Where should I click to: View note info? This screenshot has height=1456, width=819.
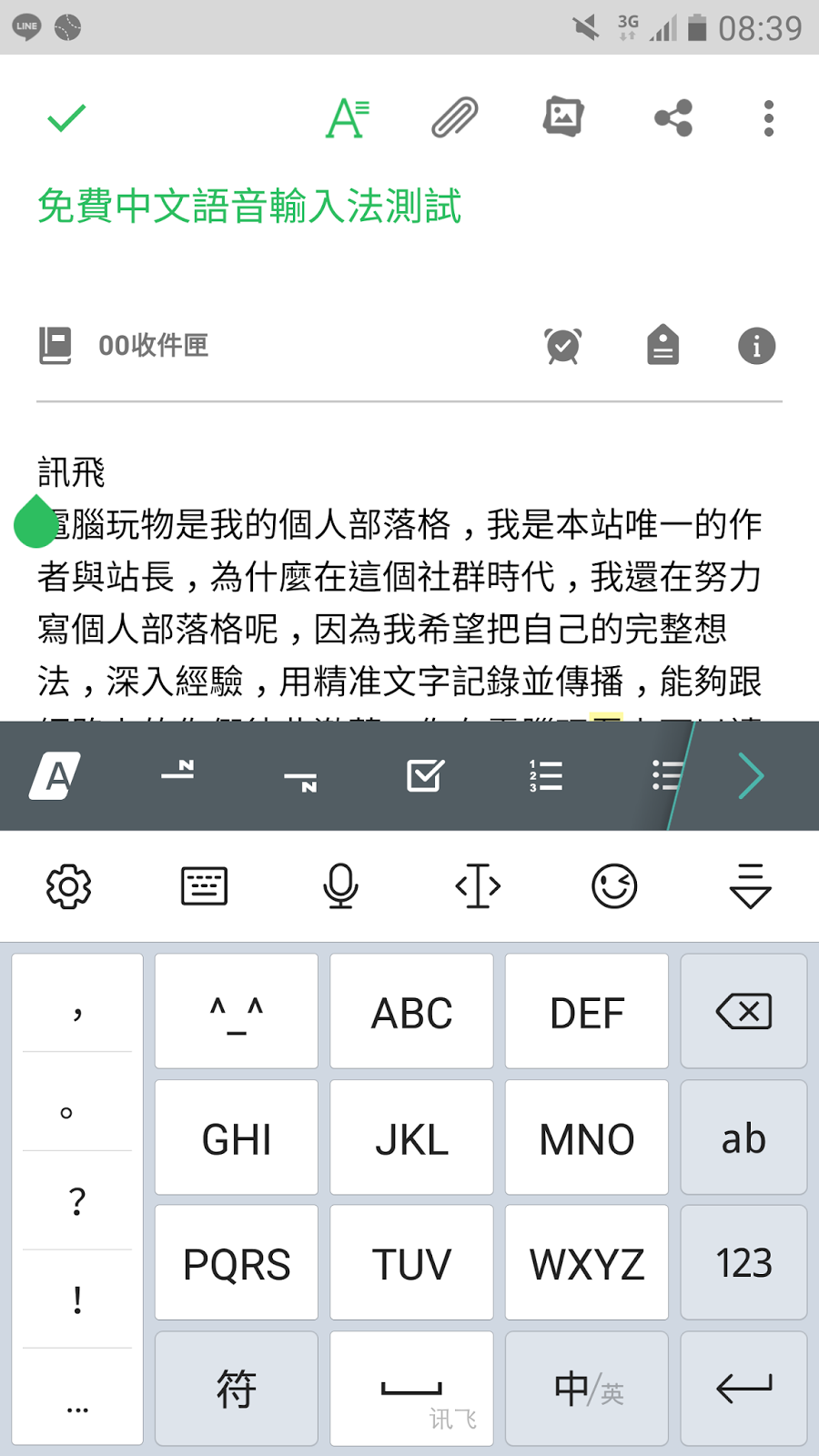click(x=756, y=346)
